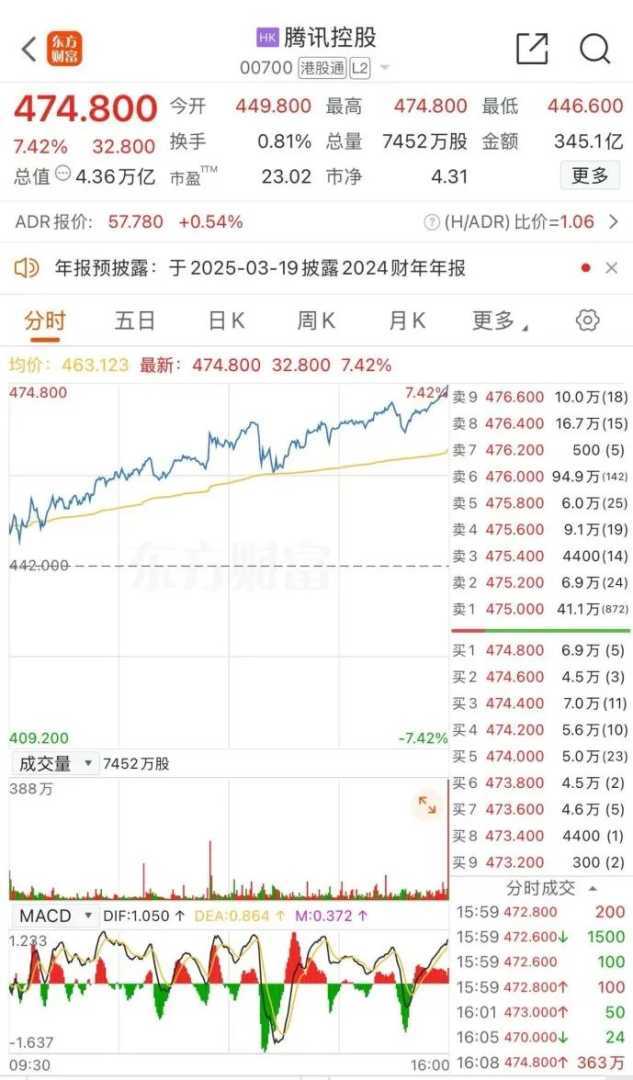Select the 分时 chart tab
The height and width of the screenshot is (1080, 633).
45,321
